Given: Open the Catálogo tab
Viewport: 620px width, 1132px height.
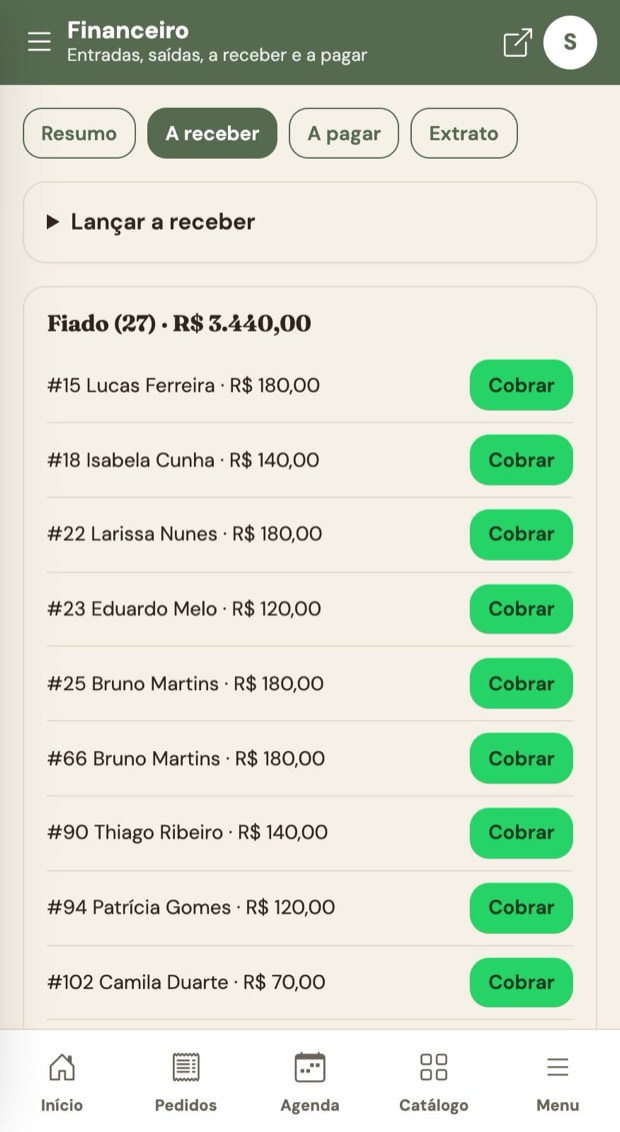Looking at the screenshot, I should 434,1082.
